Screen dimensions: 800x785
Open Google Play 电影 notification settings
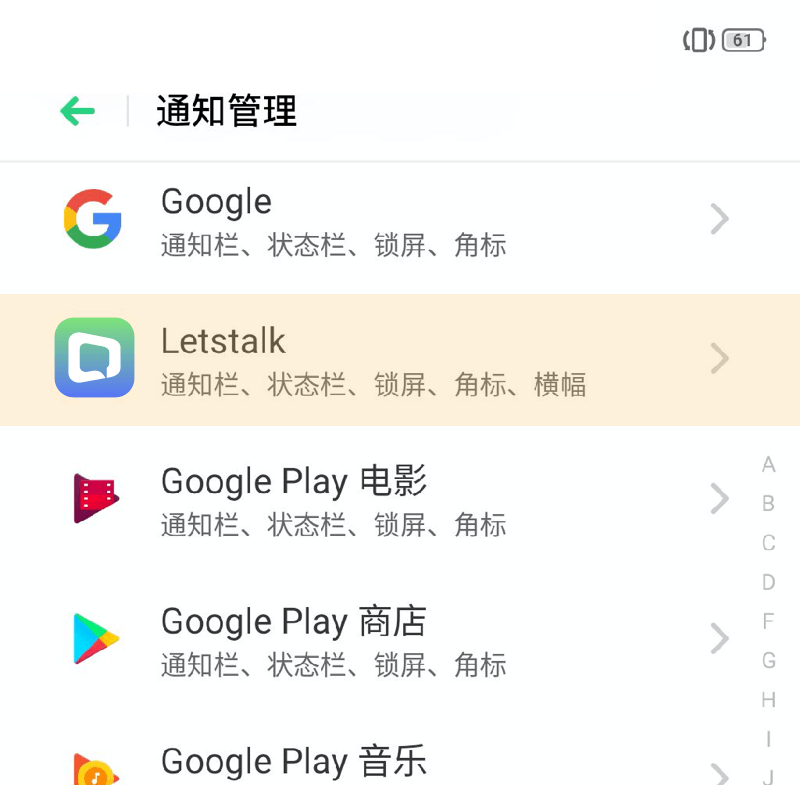[x=400, y=499]
